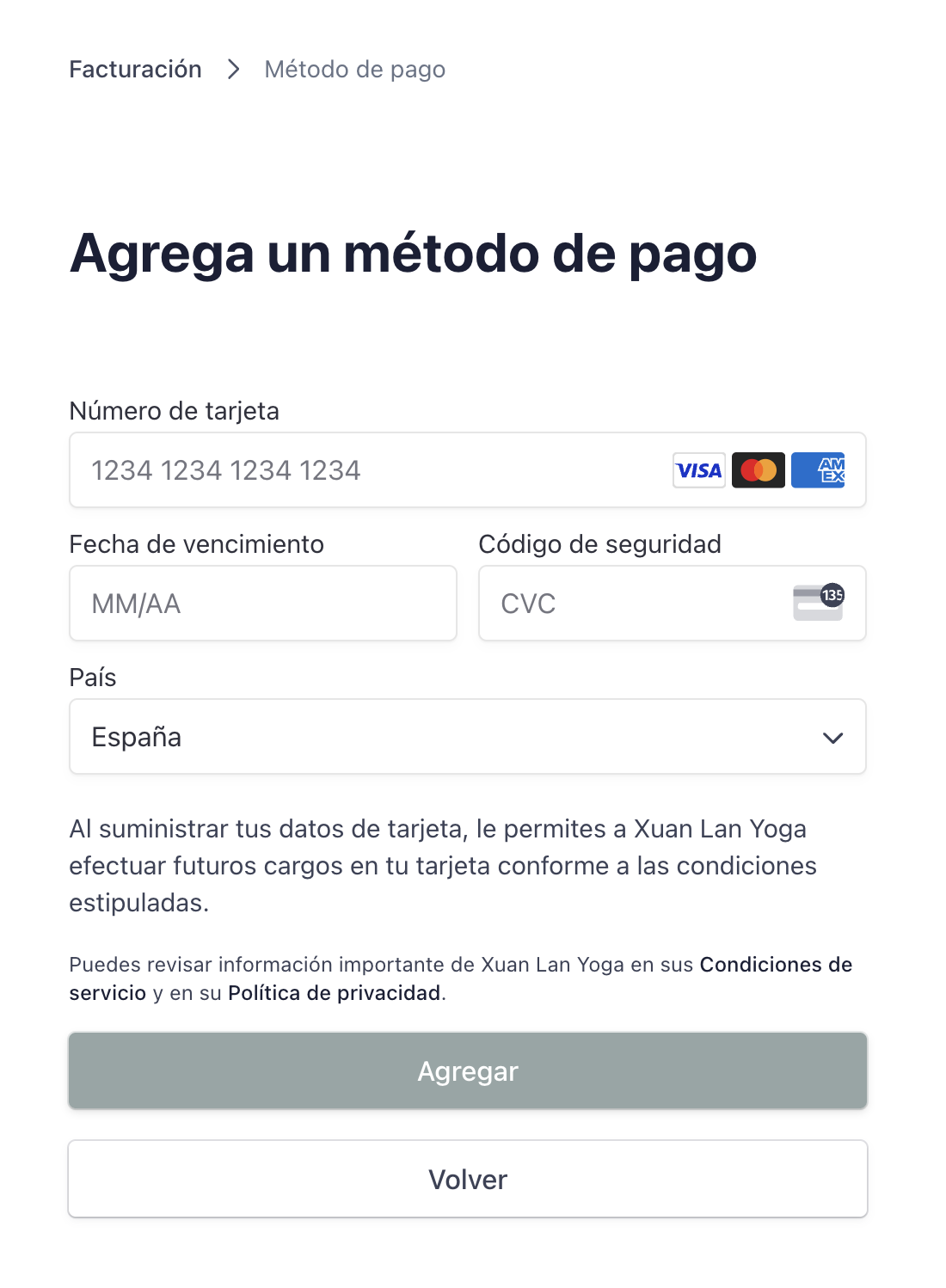Expand the País country dropdown
946x1288 pixels.
coord(467,737)
